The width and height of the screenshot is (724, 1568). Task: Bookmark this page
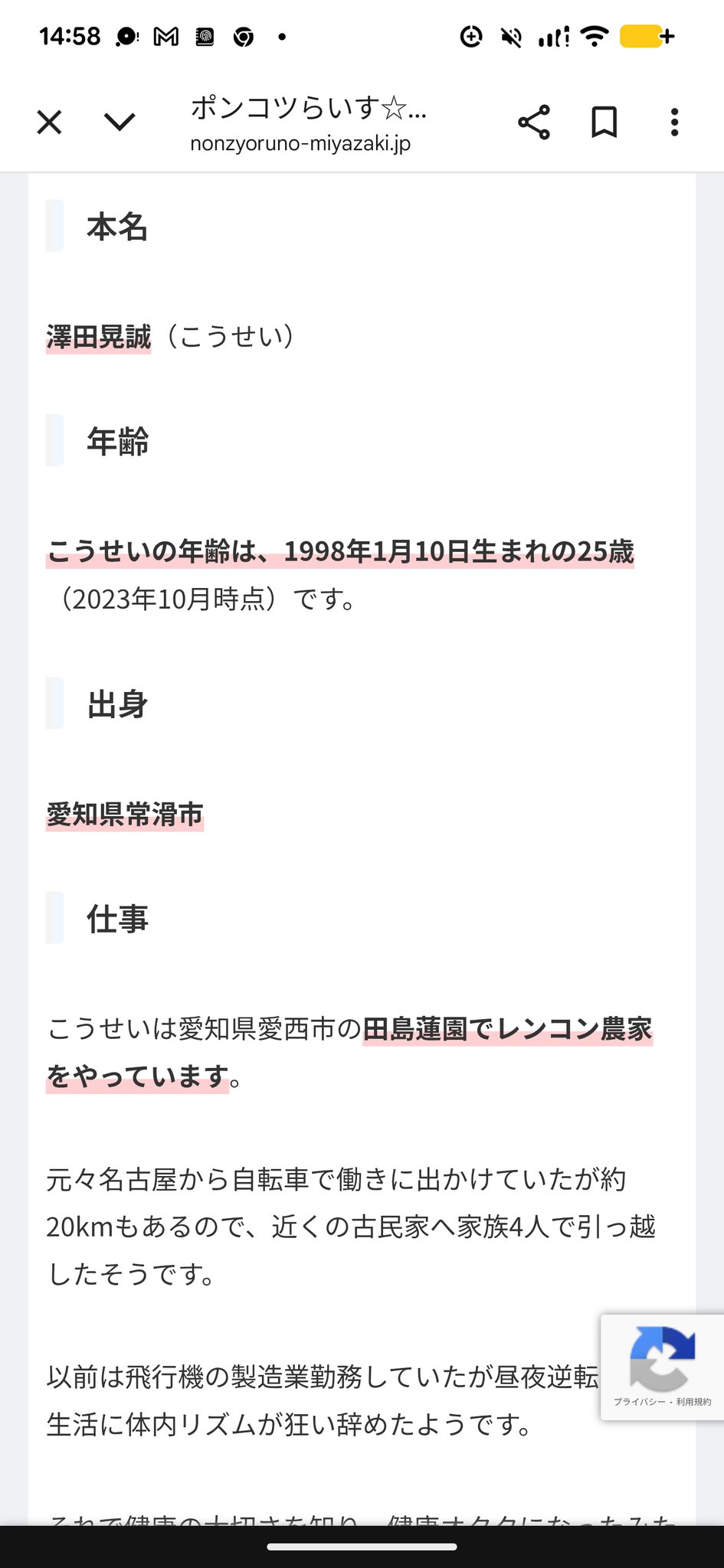604,122
